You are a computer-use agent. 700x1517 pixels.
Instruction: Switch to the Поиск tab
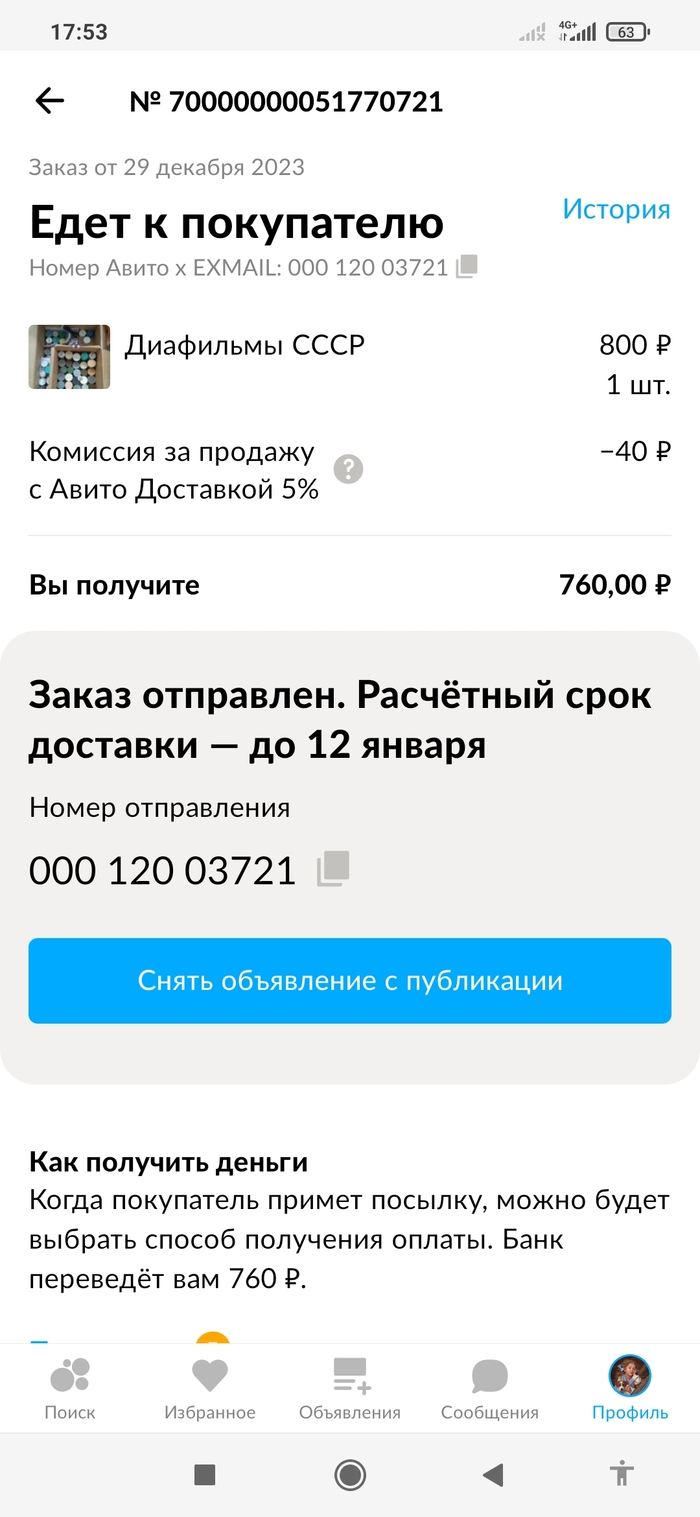coord(70,1389)
